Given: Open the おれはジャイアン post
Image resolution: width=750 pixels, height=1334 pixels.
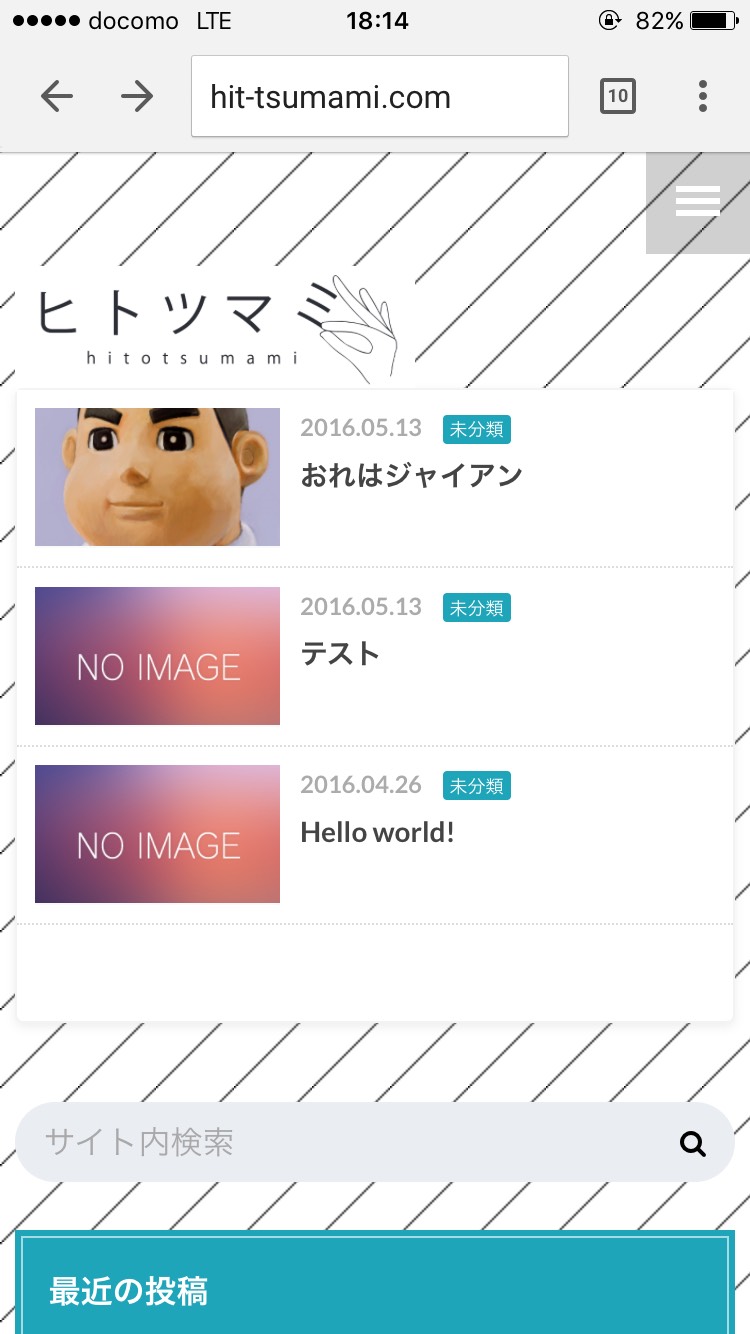Looking at the screenshot, I should pyautogui.click(x=411, y=476).
